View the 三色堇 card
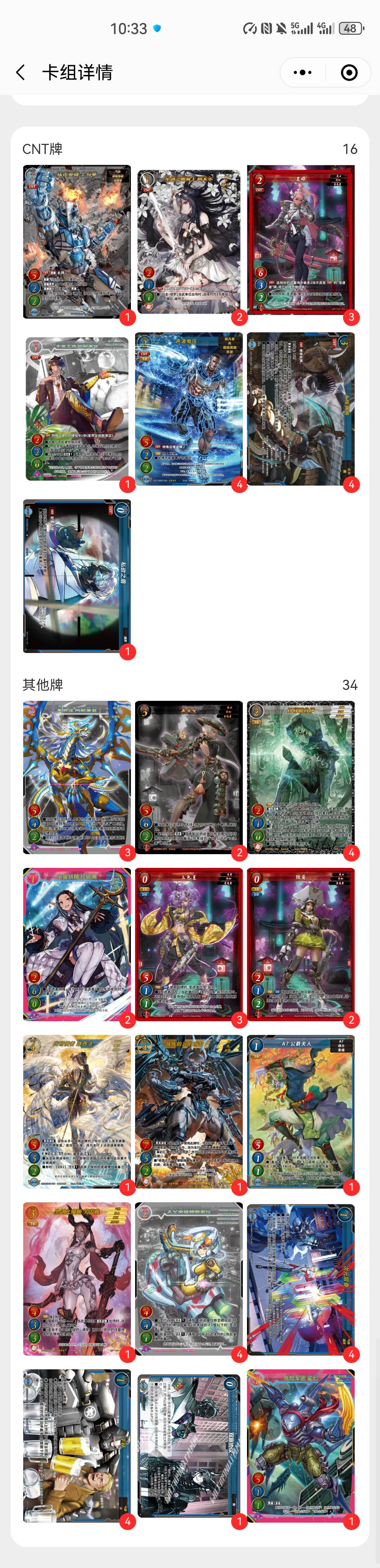Screen dimensions: 380x1568 pyautogui.click(x=188, y=944)
